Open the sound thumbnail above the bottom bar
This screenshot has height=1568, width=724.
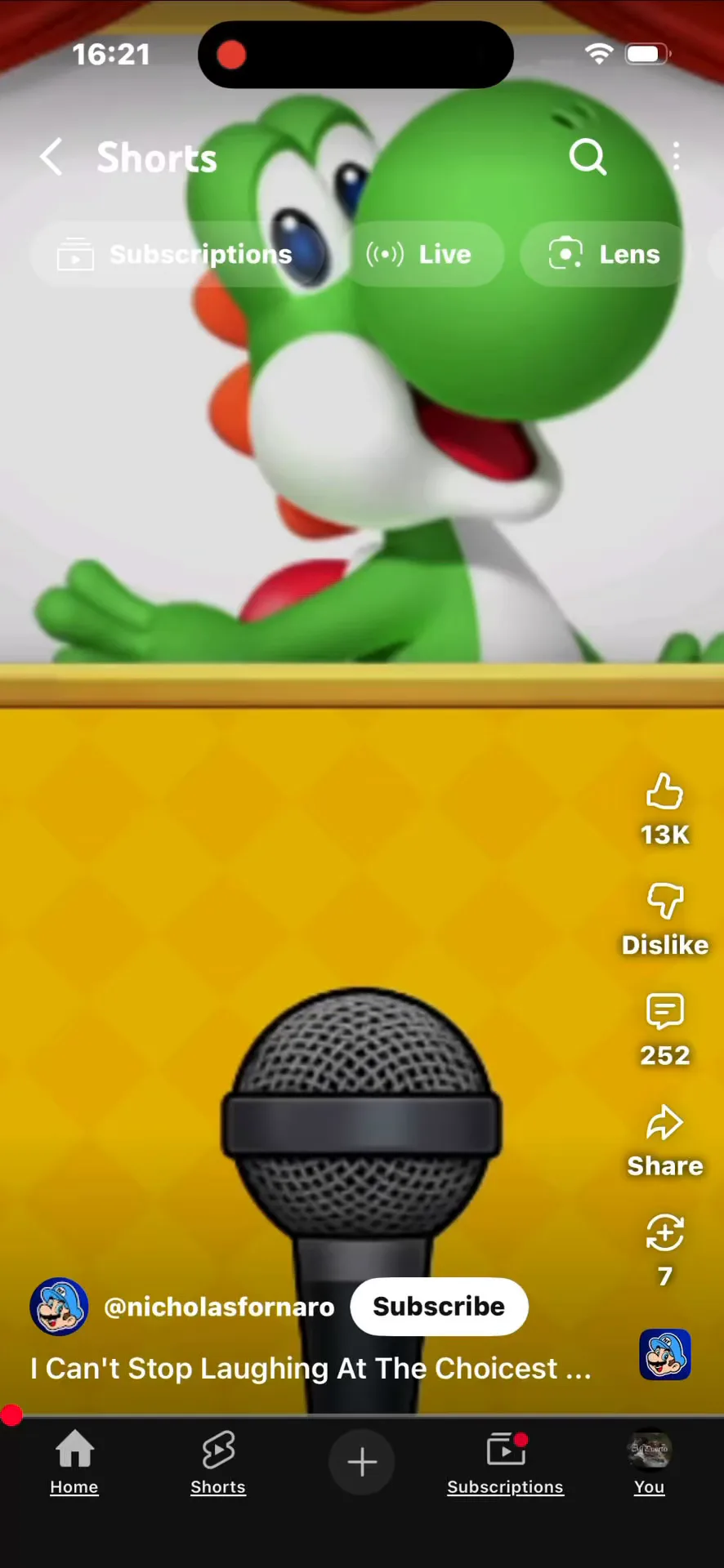(x=665, y=1354)
